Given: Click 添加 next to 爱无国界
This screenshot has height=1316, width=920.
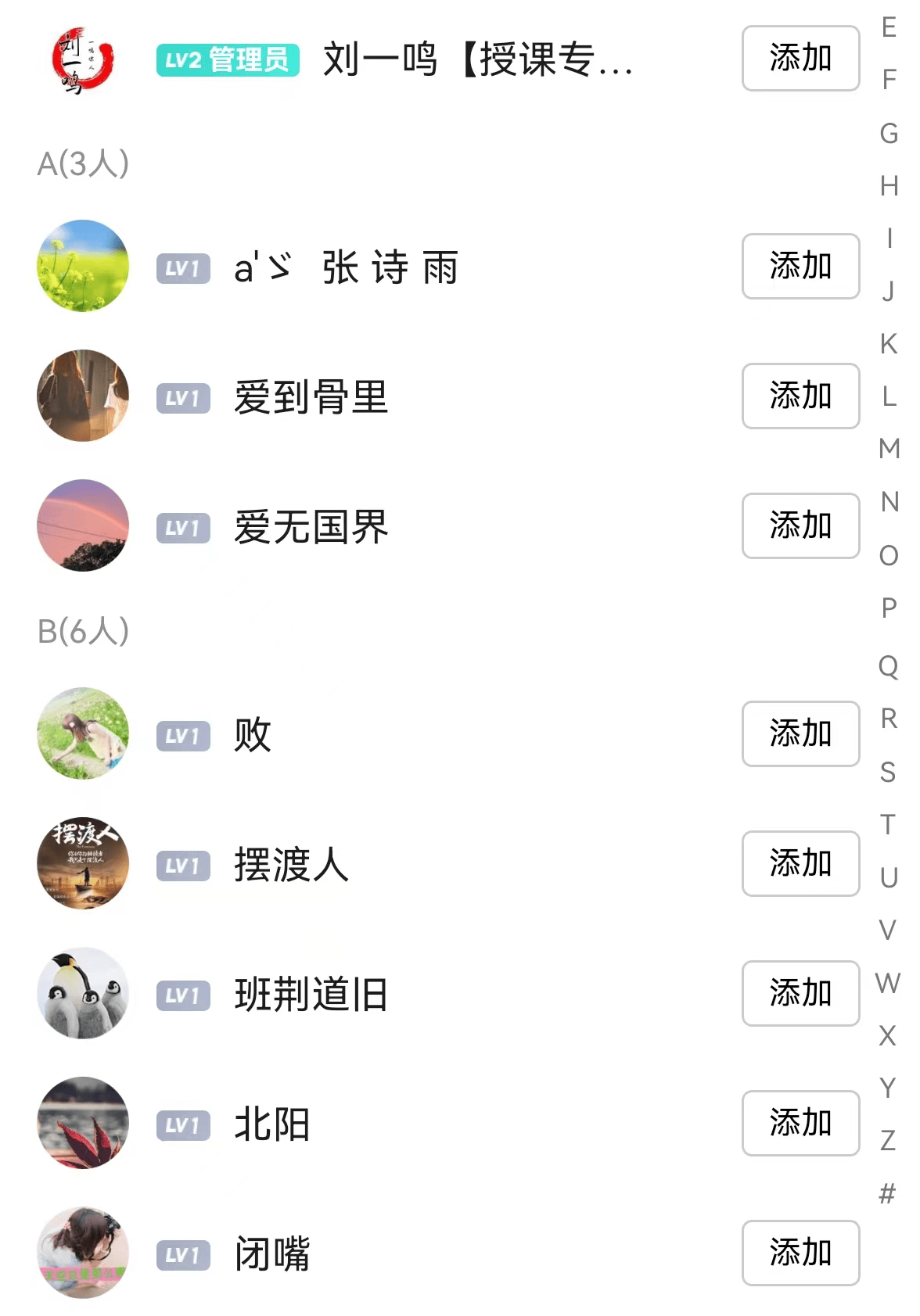Looking at the screenshot, I should 800,526.
